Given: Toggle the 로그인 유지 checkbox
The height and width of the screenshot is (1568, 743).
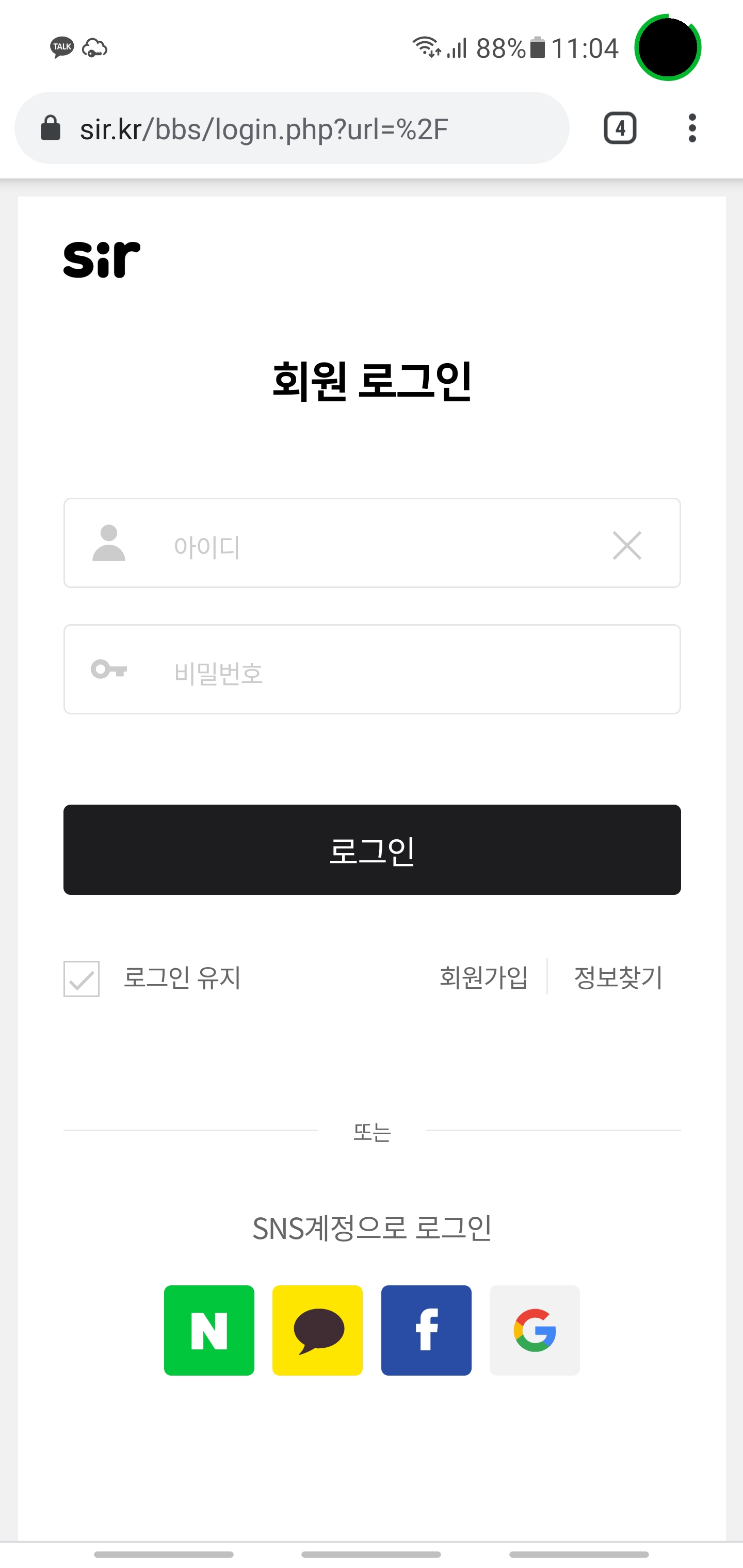Looking at the screenshot, I should point(82,978).
